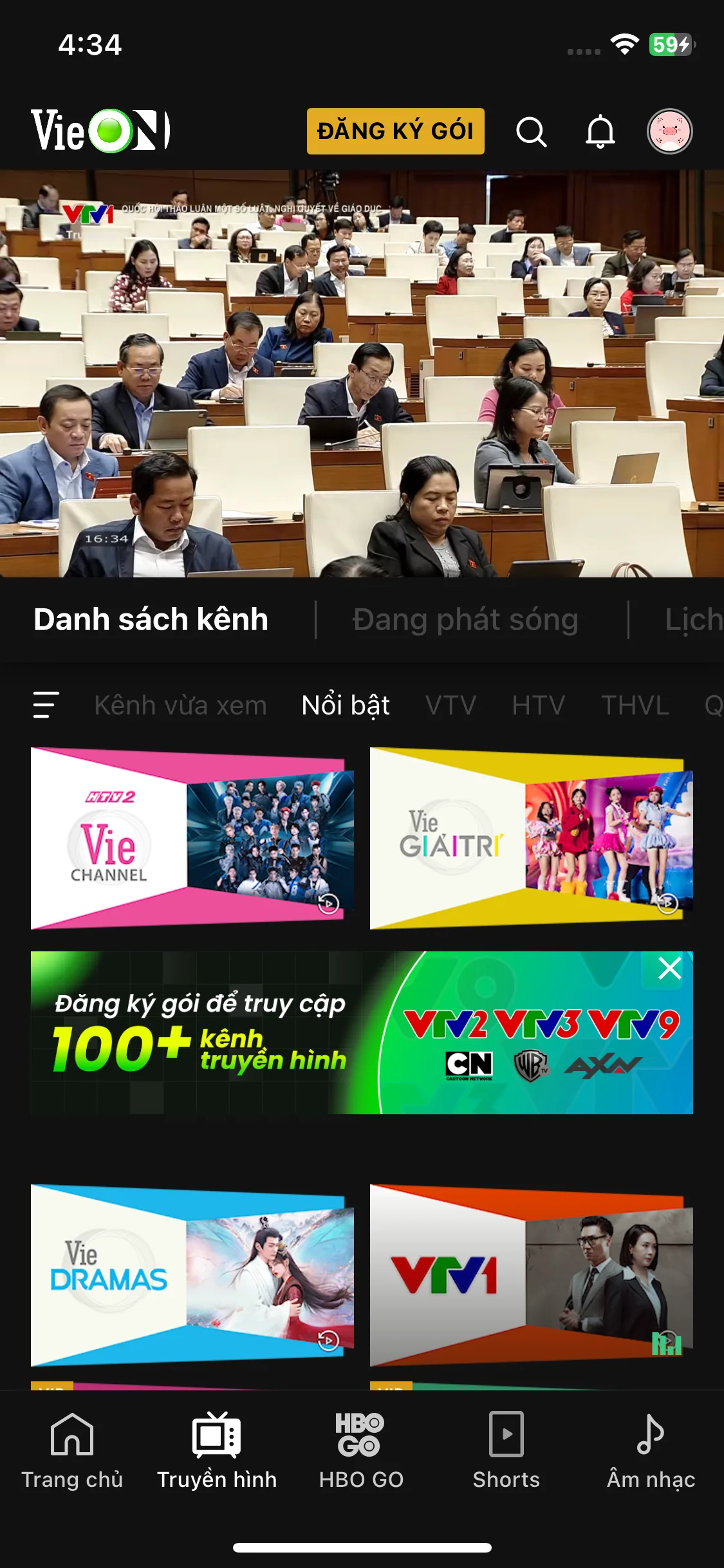Screen dimensions: 724x1568
Task: Select the VTV channel category
Action: 450,705
